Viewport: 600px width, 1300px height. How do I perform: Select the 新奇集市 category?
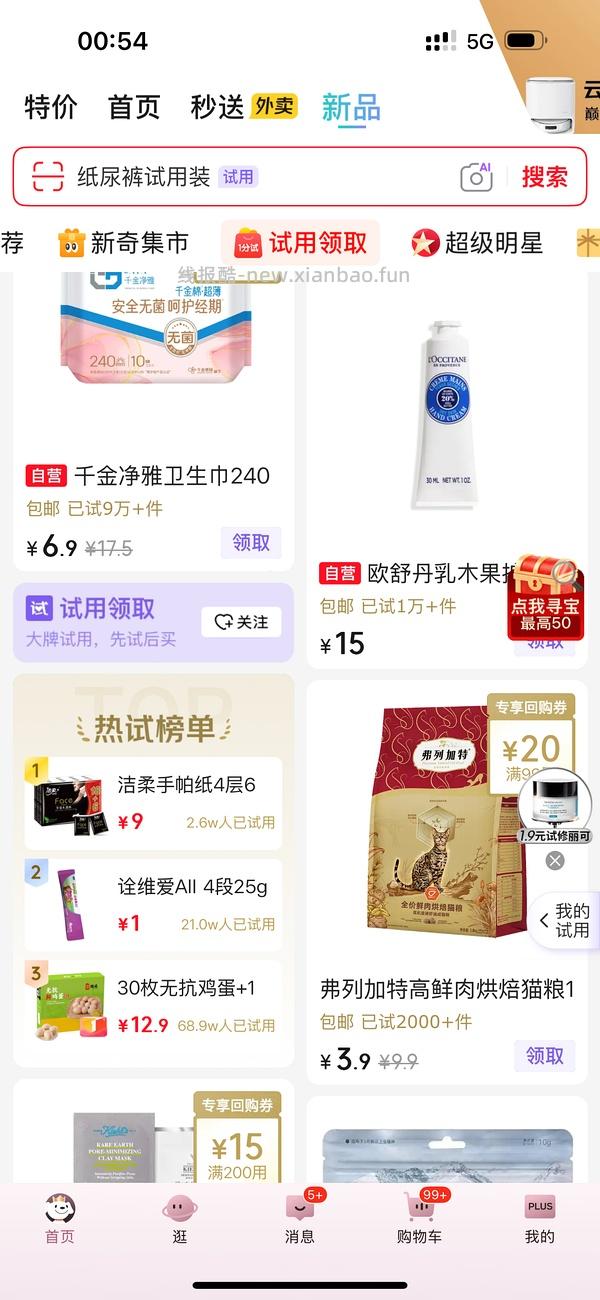click(x=125, y=242)
